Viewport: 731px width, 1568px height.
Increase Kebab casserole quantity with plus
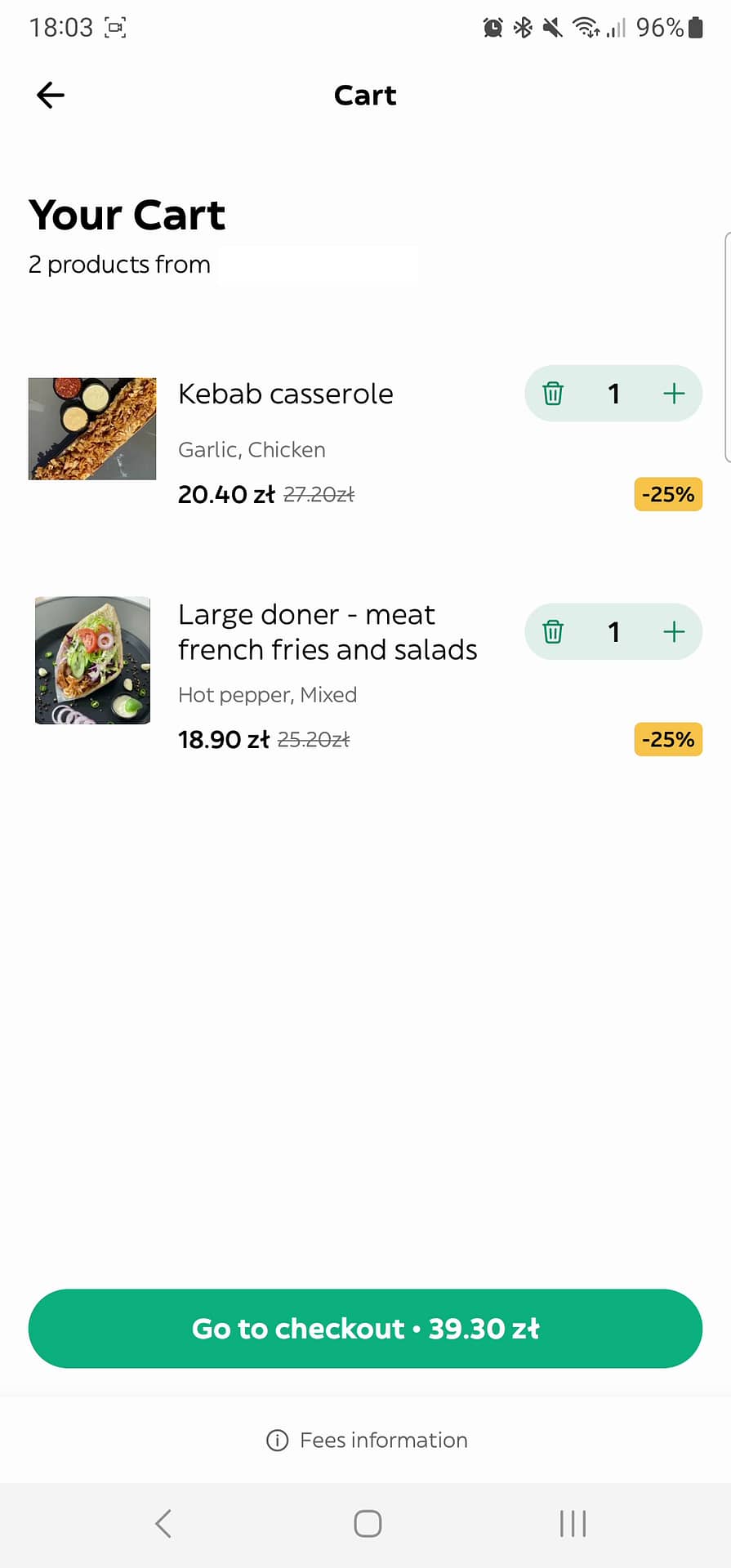(x=674, y=394)
